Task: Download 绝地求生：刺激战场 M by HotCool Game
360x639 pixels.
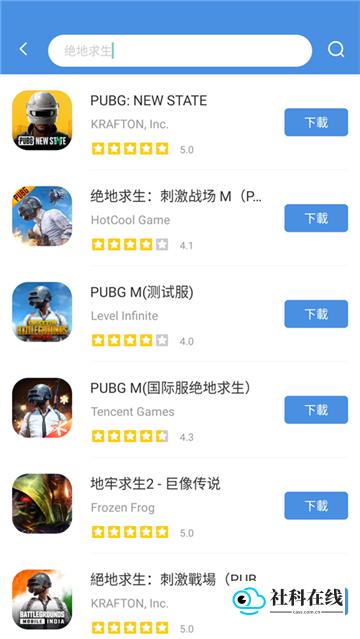Action: click(316, 218)
